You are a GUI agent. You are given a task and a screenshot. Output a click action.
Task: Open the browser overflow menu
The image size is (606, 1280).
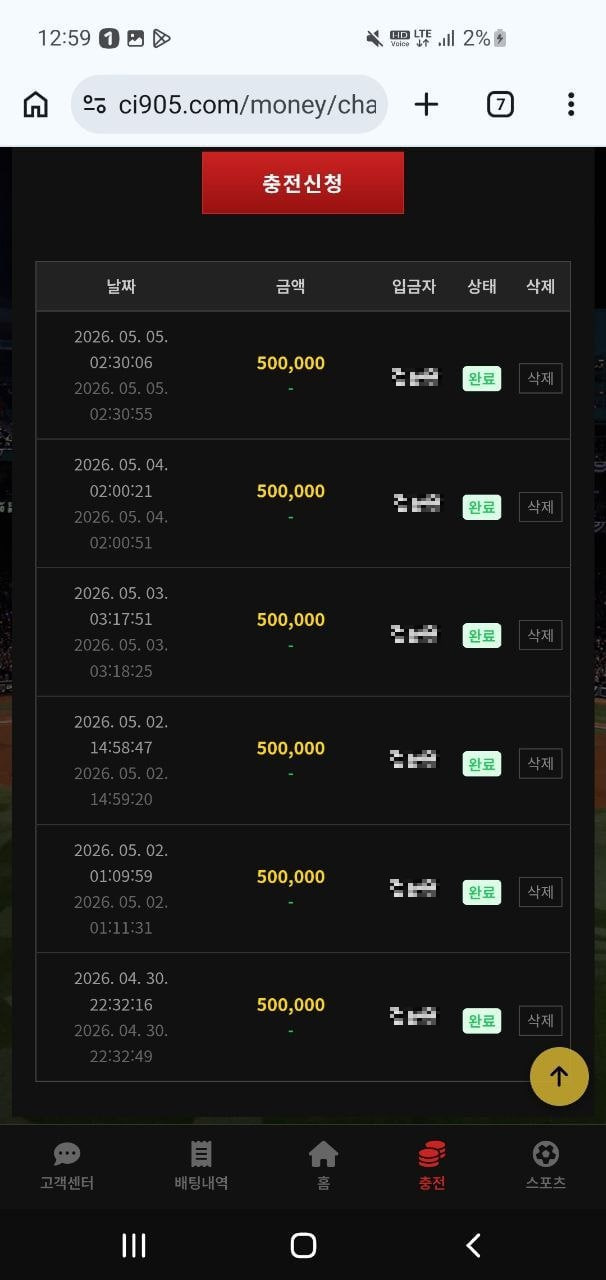click(571, 104)
